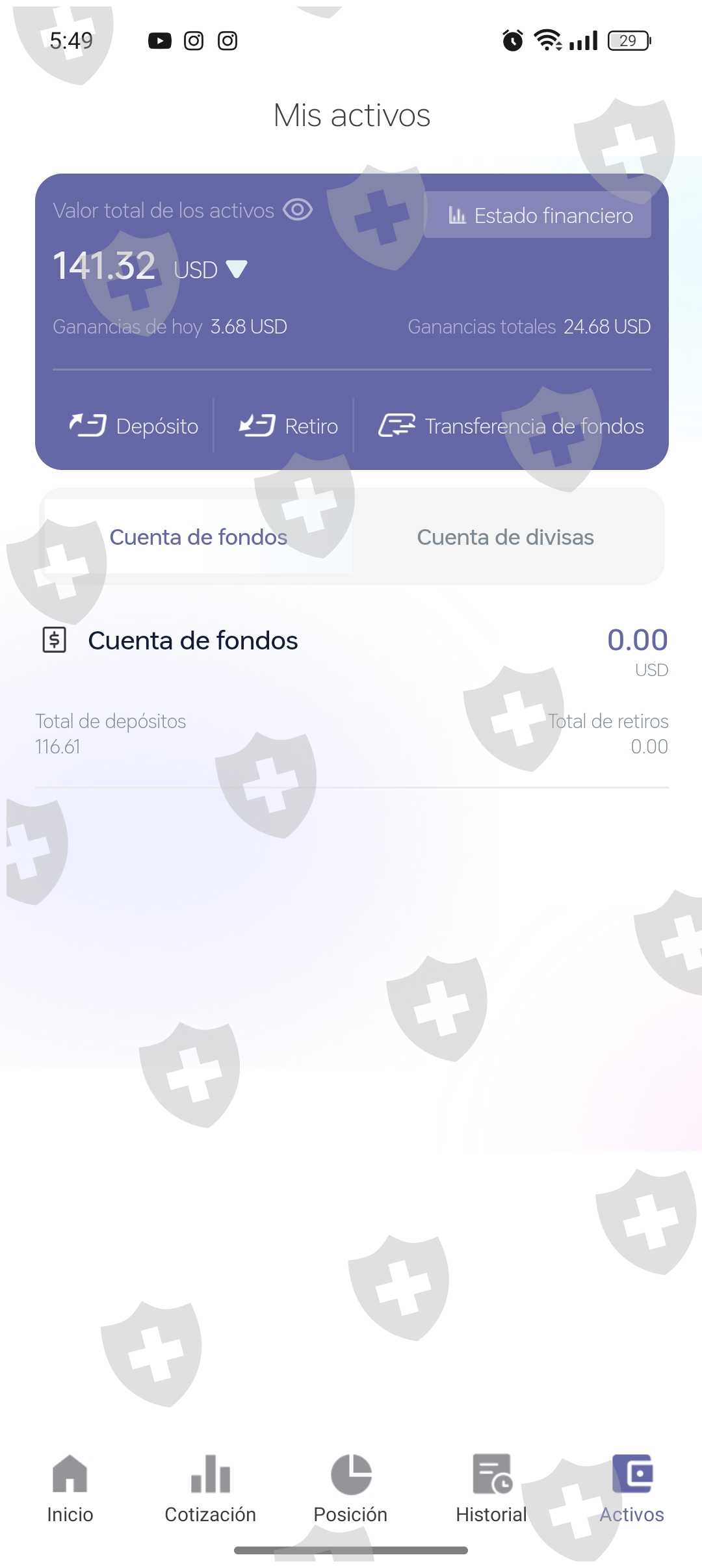Screen dimensions: 702x1568
Task: Start a Retiro withdrawal
Action: (x=288, y=426)
